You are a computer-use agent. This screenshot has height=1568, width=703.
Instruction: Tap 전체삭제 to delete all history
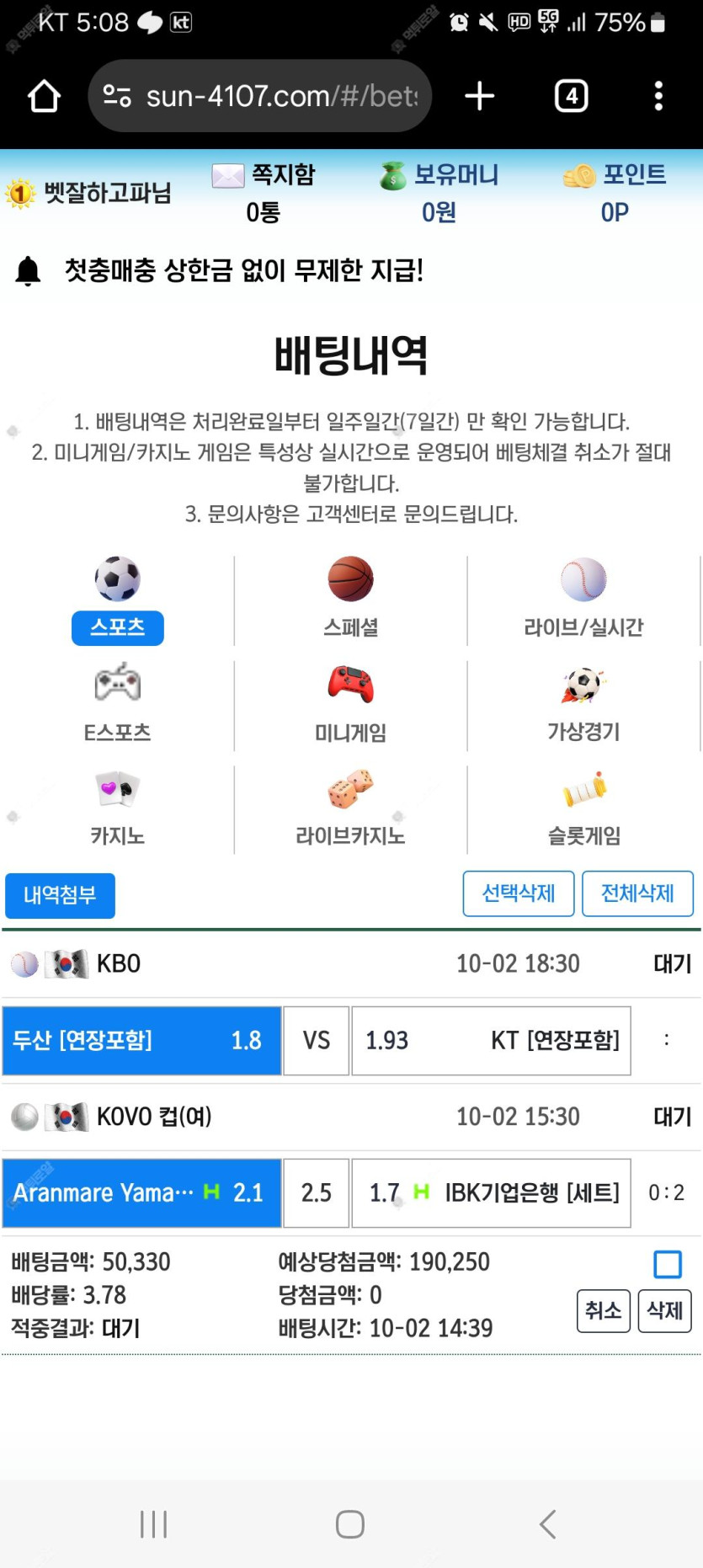(637, 893)
